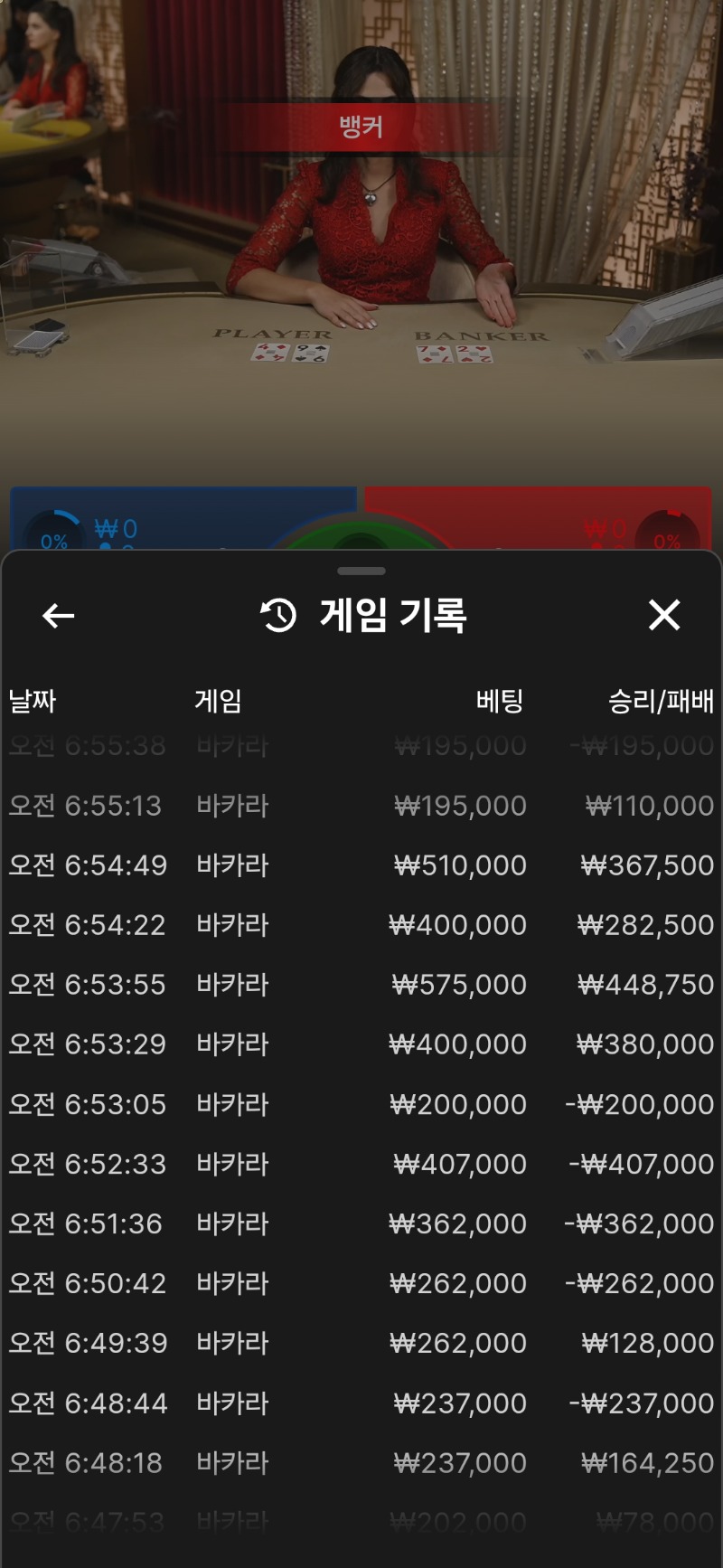Viewport: 723px width, 1568px height.
Task: View the 오전 6:52:33 game details
Action: (x=361, y=1164)
